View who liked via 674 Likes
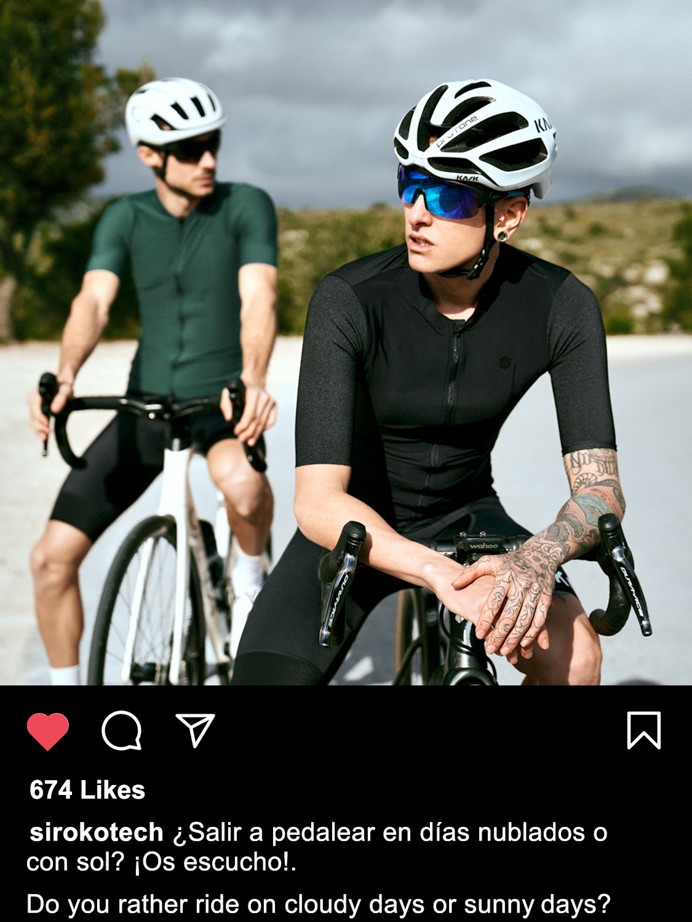692x922 pixels. [x=87, y=789]
